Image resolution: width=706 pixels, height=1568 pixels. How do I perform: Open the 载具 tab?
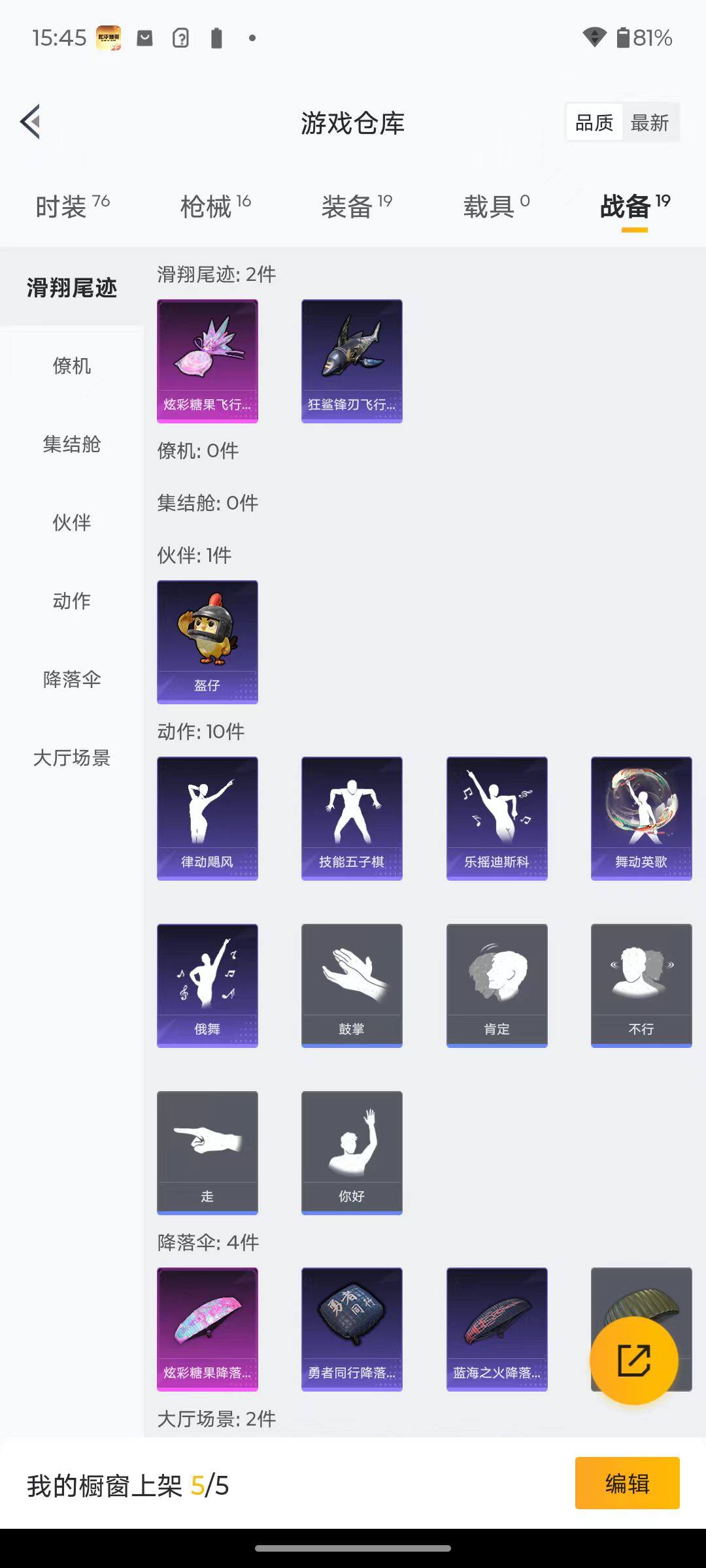click(x=496, y=207)
